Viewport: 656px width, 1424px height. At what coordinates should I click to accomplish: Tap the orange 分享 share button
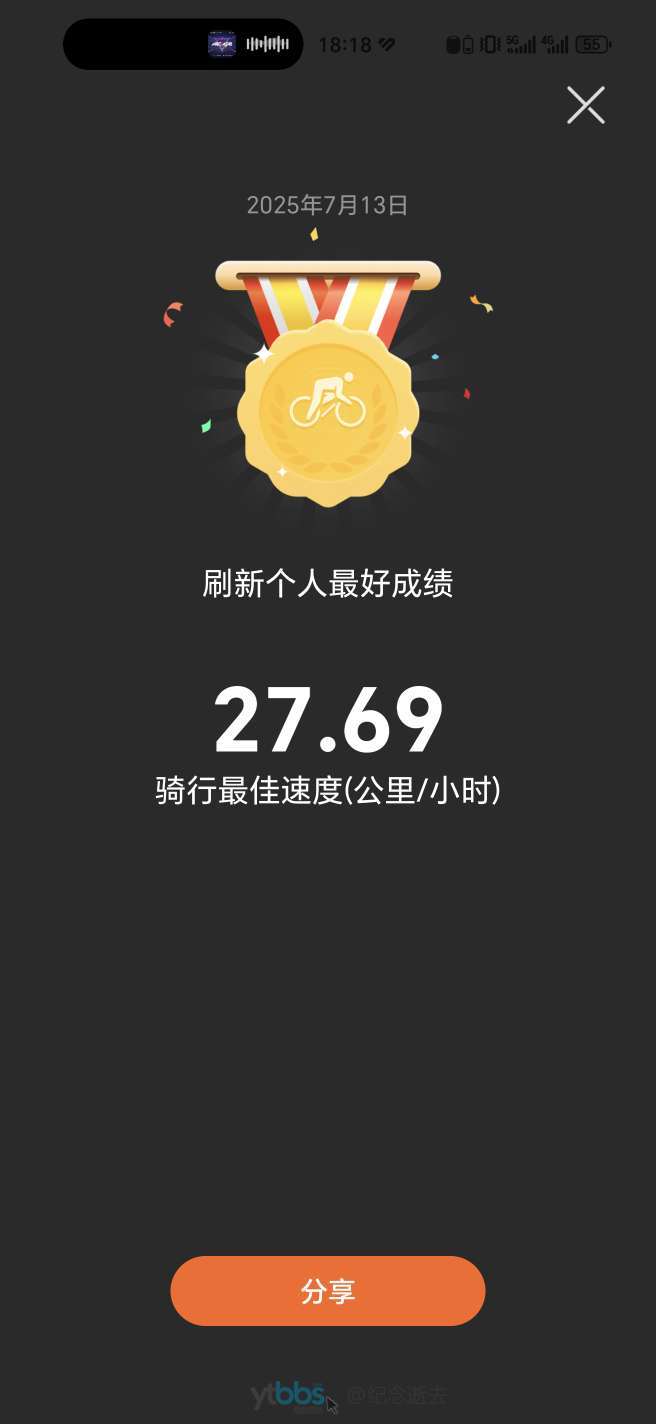328,1291
